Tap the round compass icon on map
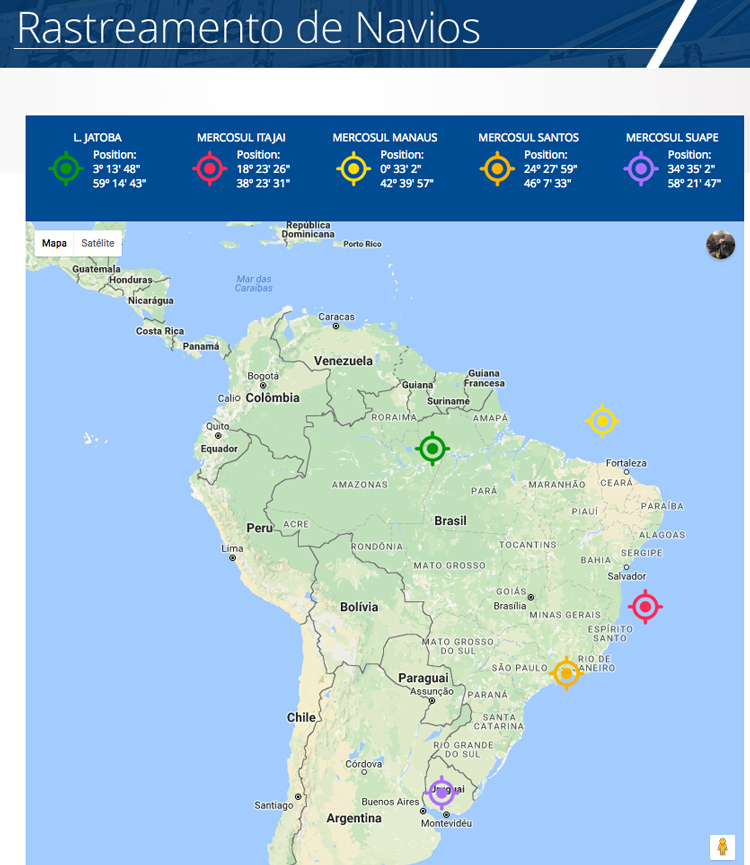750x865 pixels. (720, 245)
